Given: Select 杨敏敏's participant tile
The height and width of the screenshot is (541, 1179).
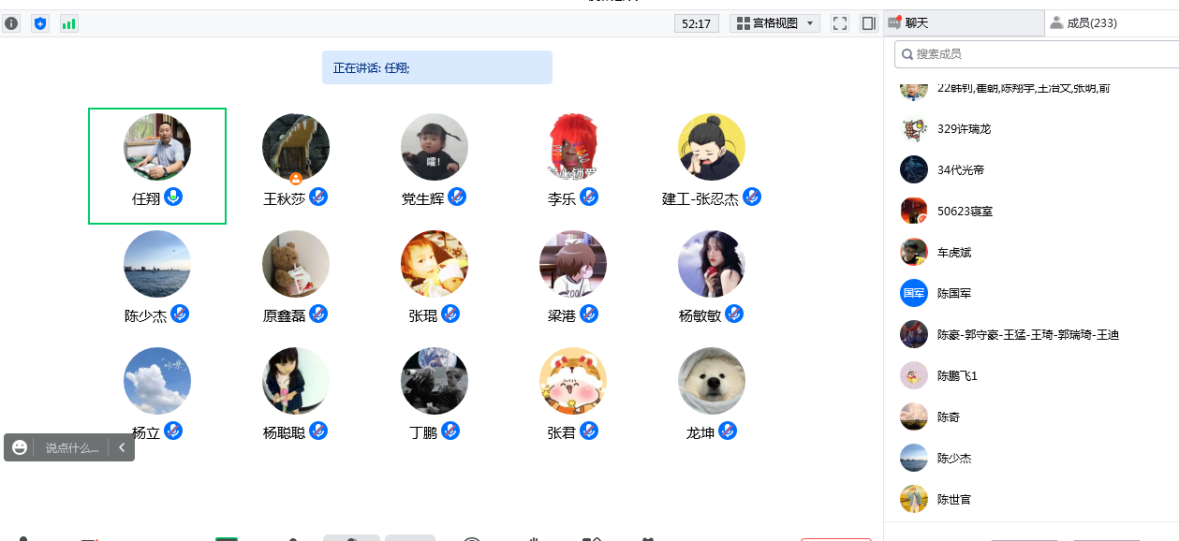Looking at the screenshot, I should pos(711,277).
